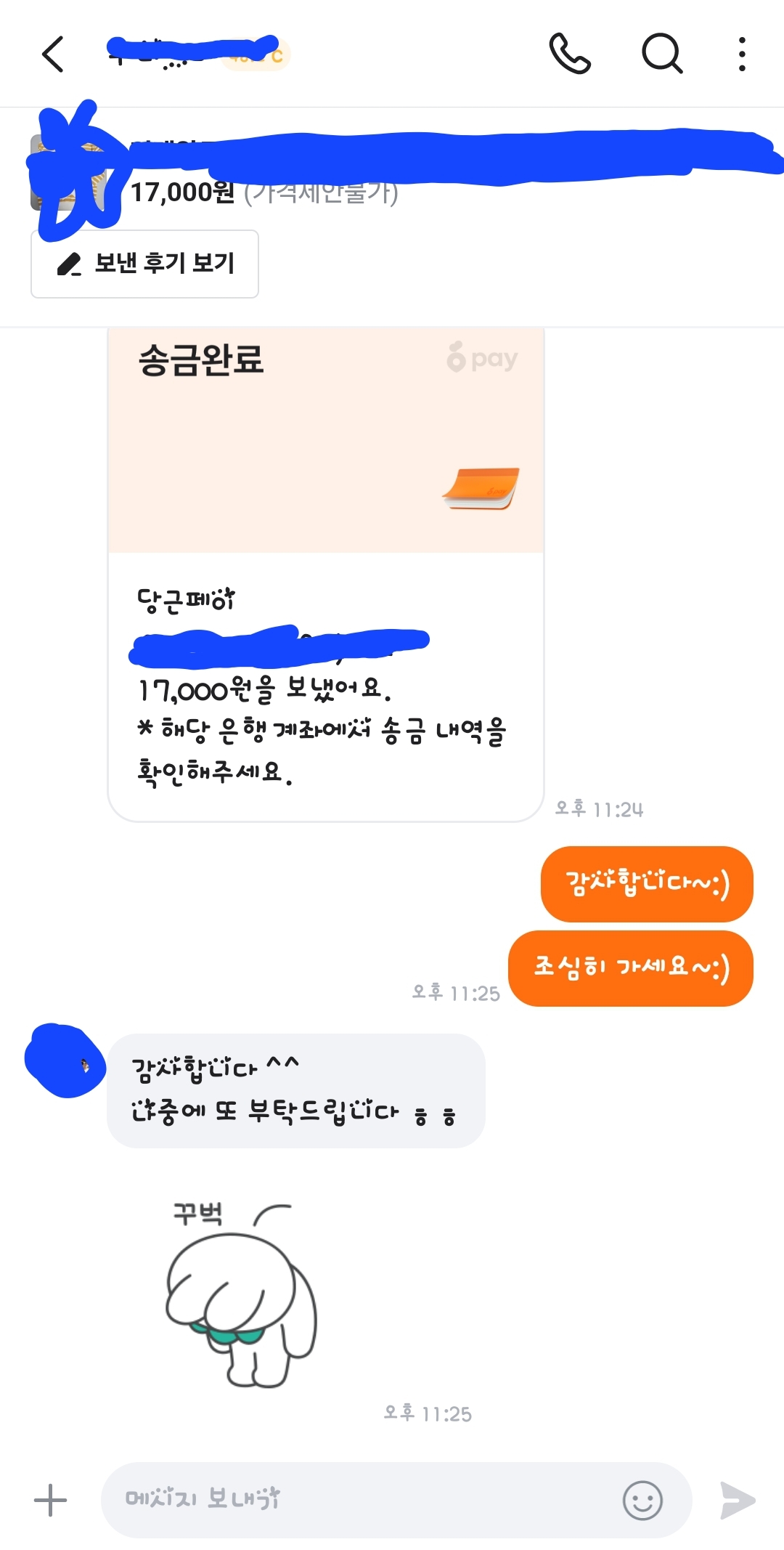Image resolution: width=784 pixels, height=1550 pixels.
Task: Call the chat partner via phone icon
Action: [570, 54]
